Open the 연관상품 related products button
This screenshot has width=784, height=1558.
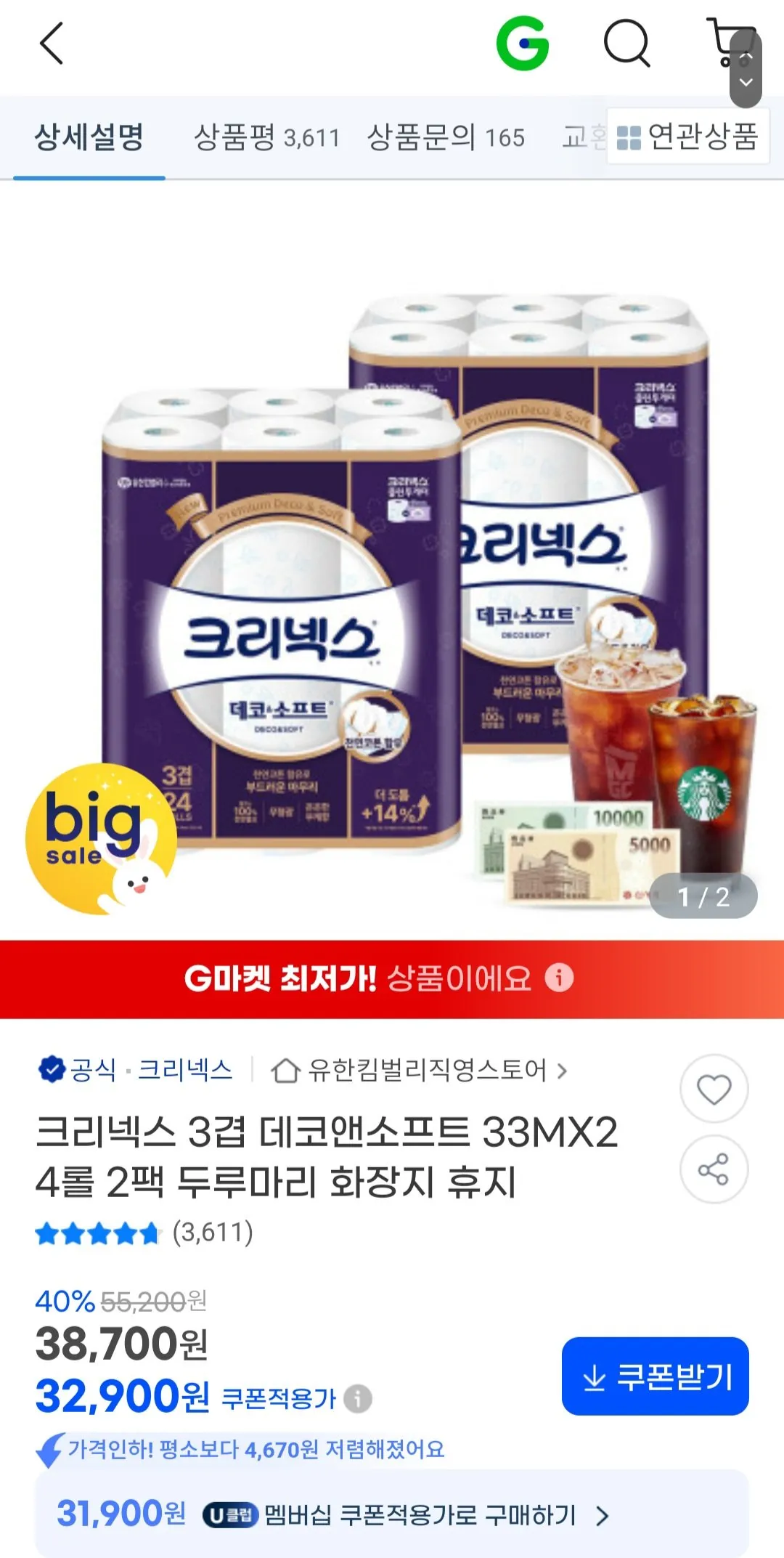point(688,135)
